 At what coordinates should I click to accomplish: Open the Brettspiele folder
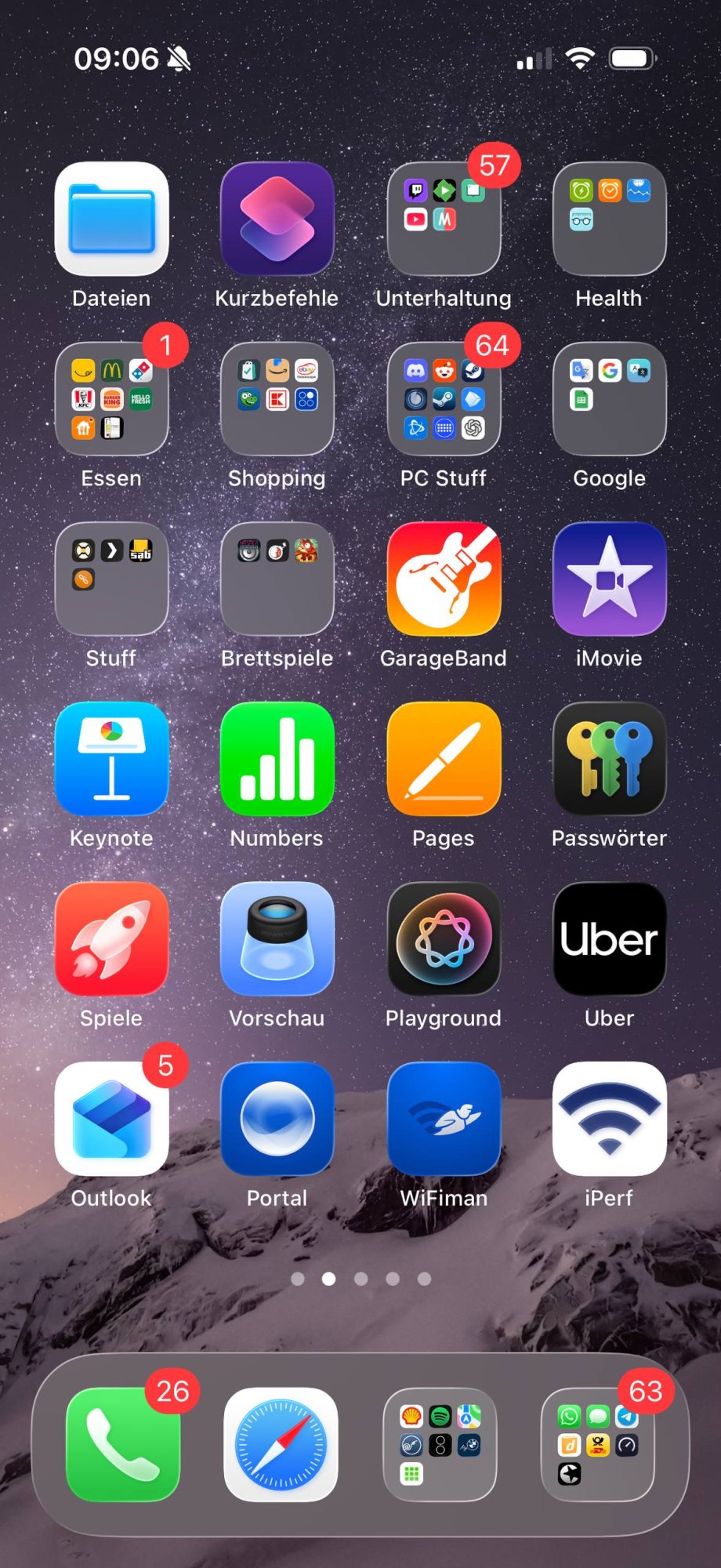[x=277, y=579]
